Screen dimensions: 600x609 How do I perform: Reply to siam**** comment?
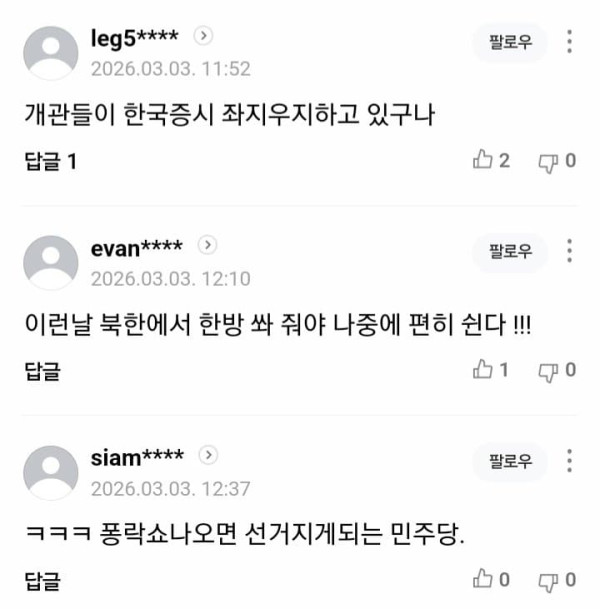[x=42, y=580]
